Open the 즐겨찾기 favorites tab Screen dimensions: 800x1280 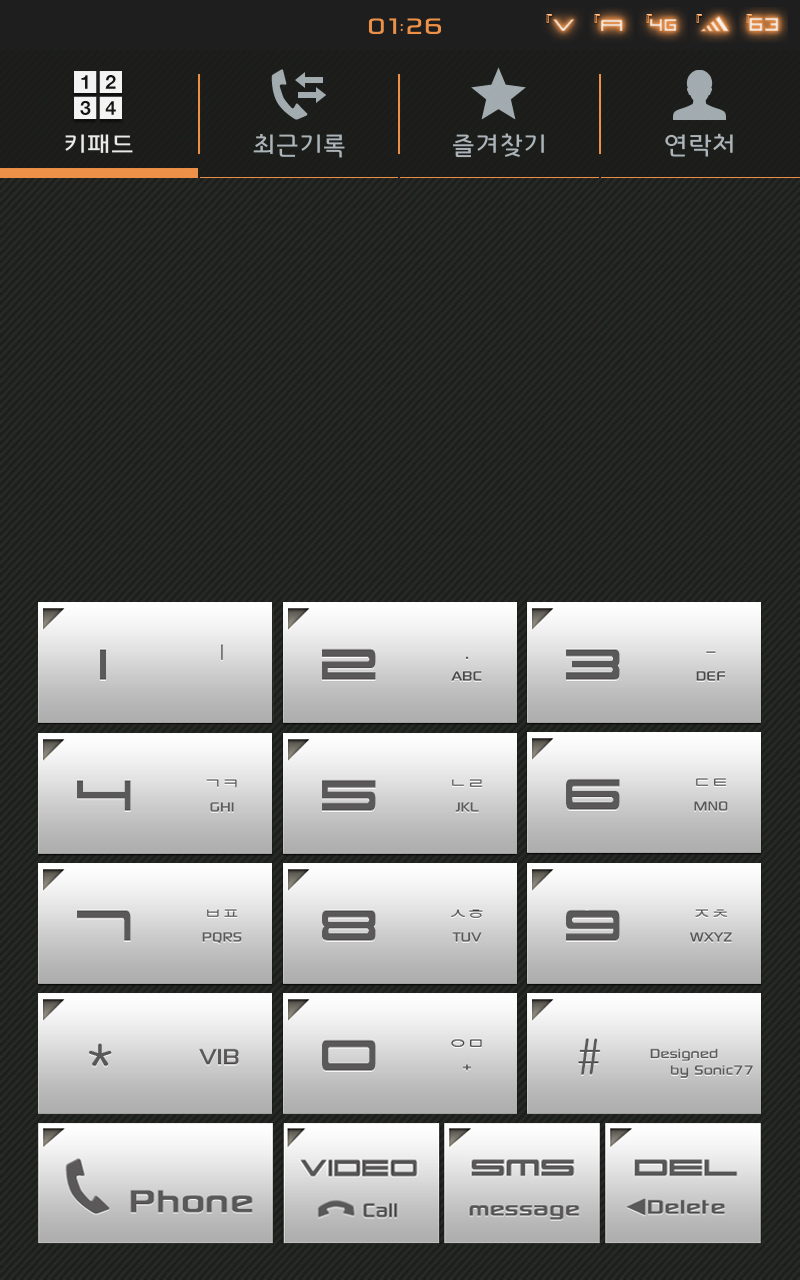(499, 115)
